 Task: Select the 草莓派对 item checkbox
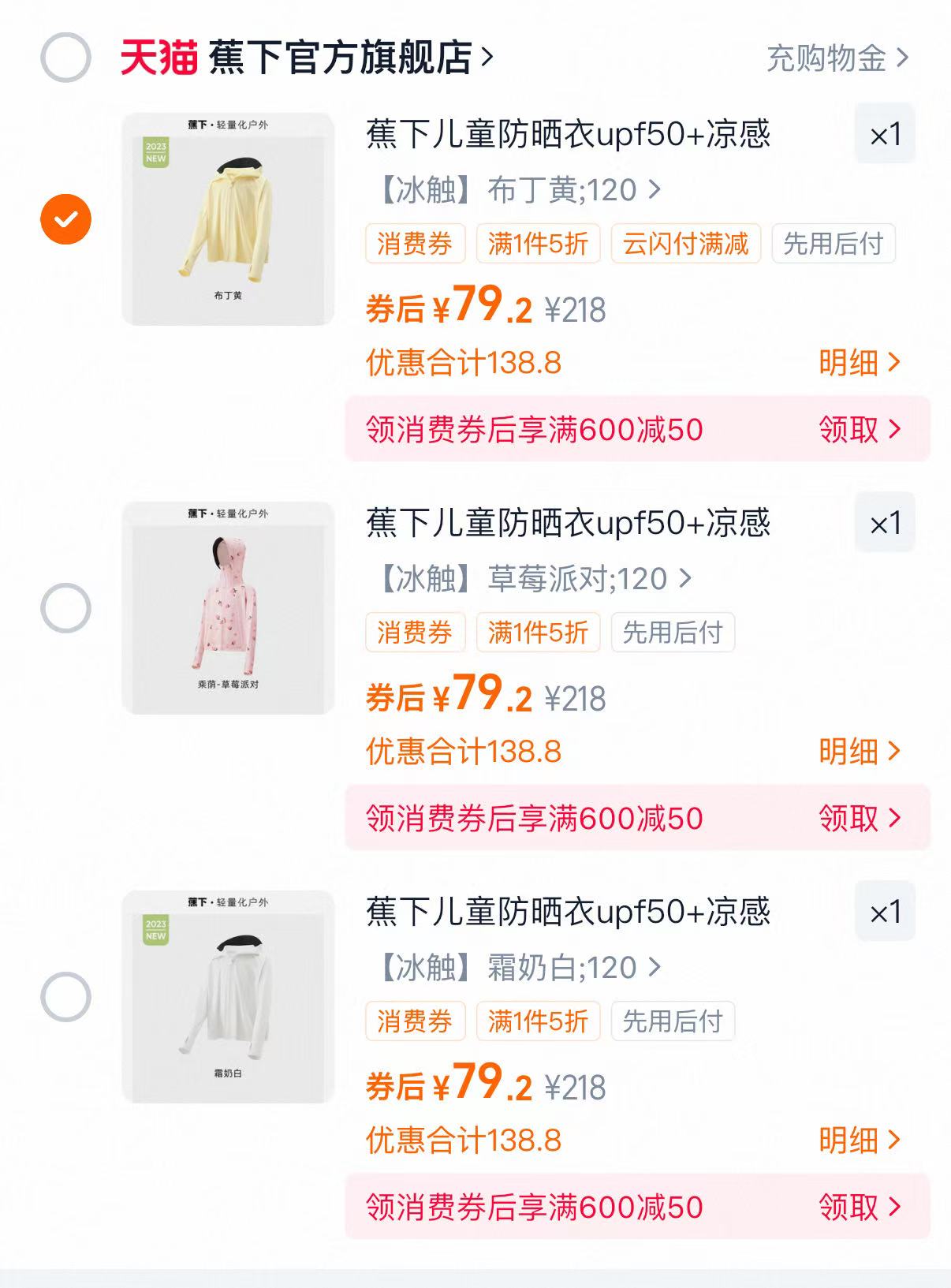[x=66, y=606]
